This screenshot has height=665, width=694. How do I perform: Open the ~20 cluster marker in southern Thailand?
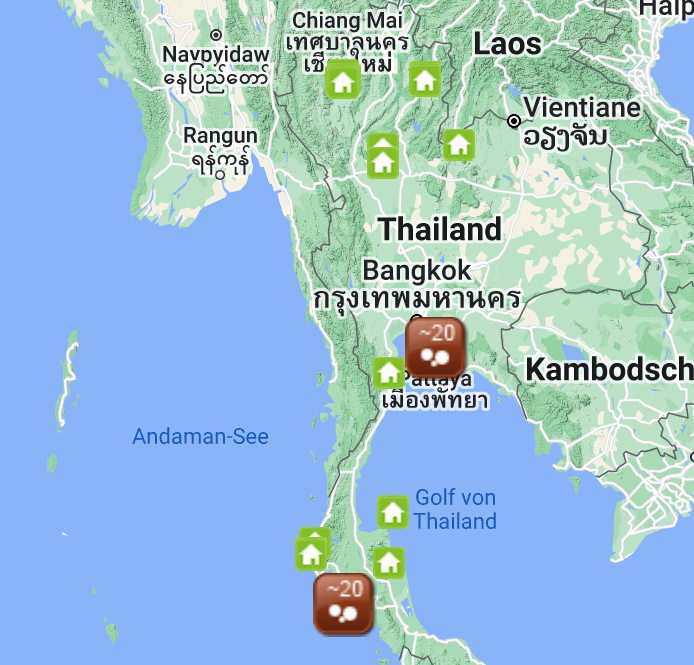click(x=343, y=603)
